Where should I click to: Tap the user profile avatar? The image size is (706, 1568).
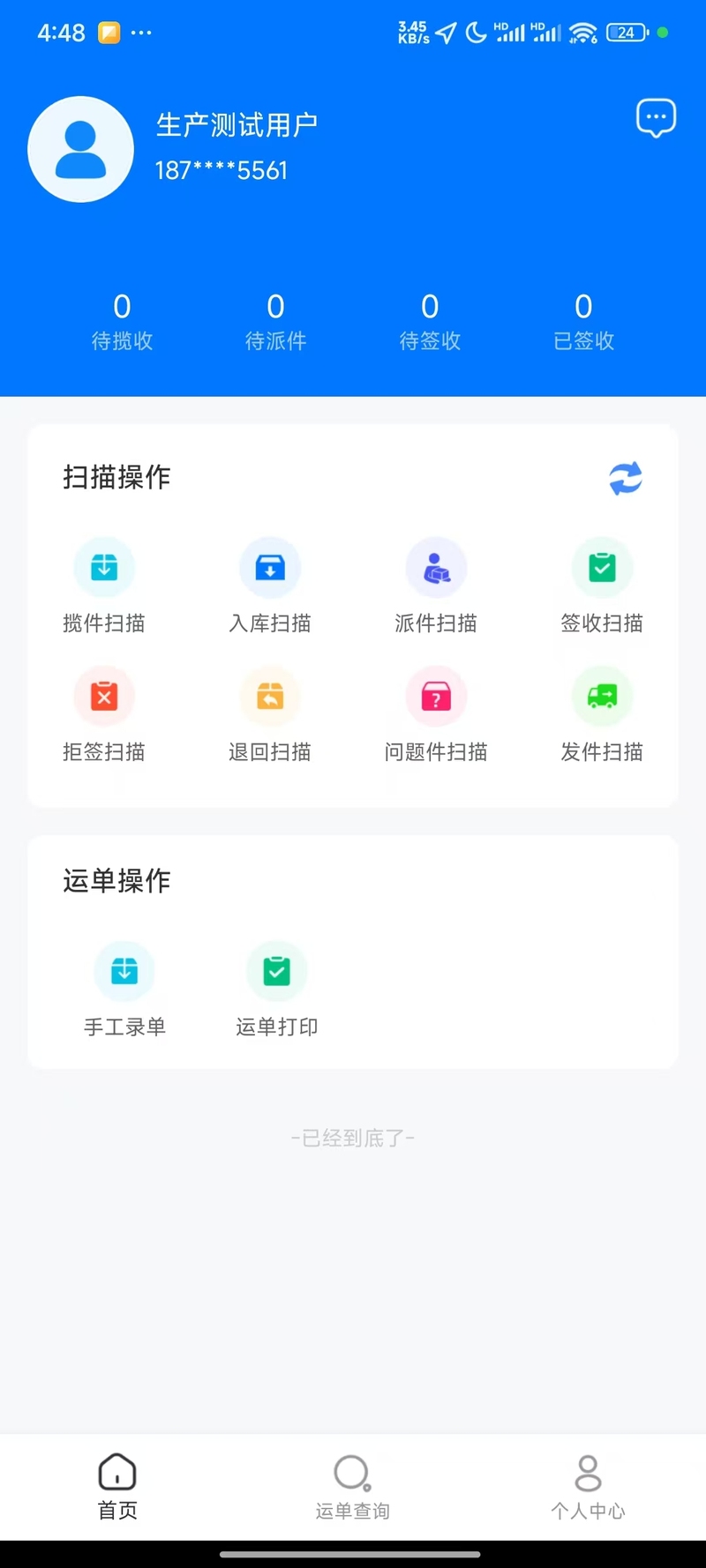point(81,149)
